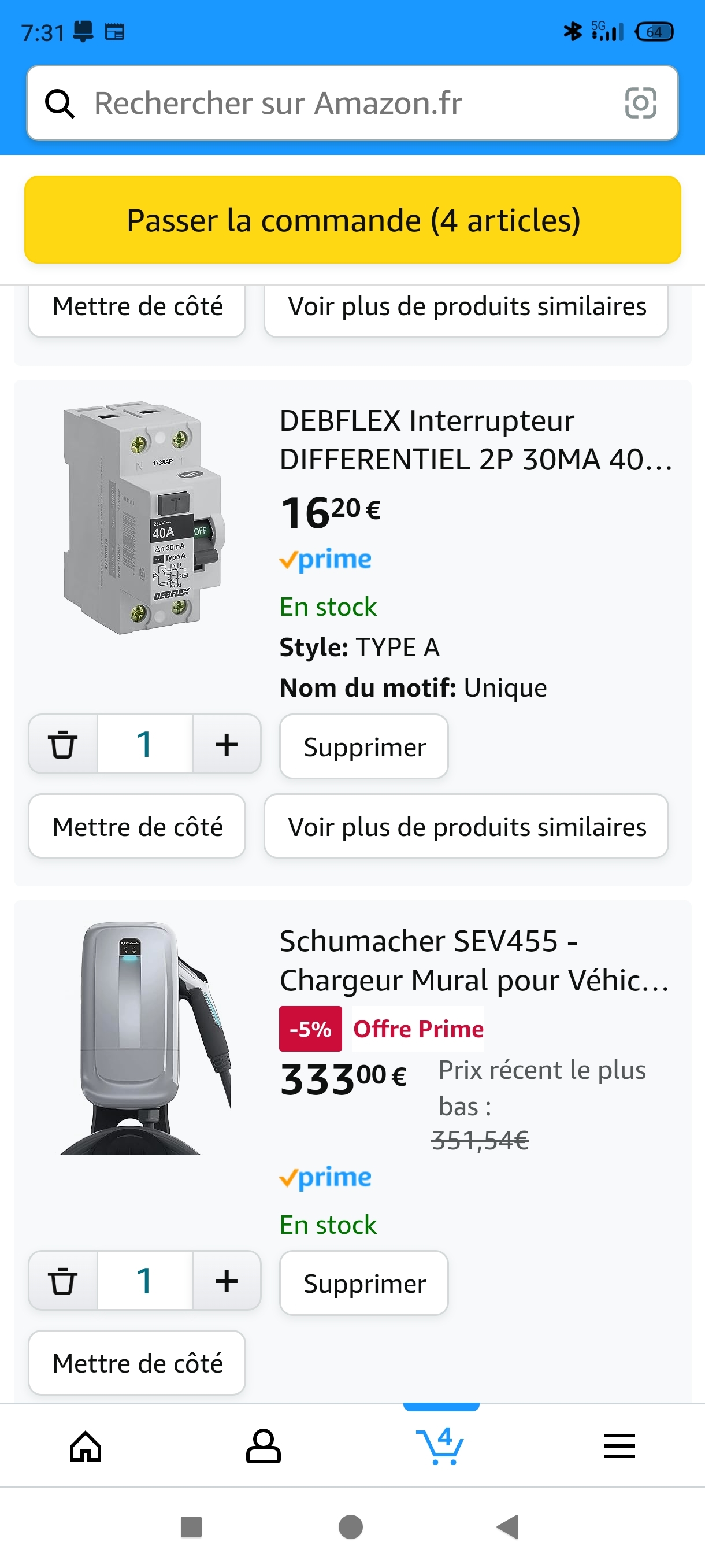The image size is (705, 1568).
Task: Tap trash icon for the Schumacher charger
Action: click(x=62, y=1280)
